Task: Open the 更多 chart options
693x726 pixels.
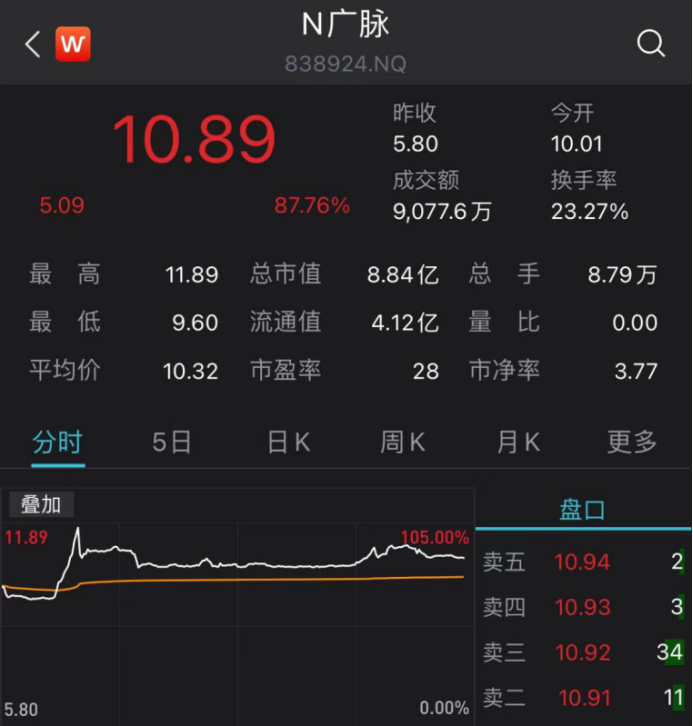Action: (632, 442)
